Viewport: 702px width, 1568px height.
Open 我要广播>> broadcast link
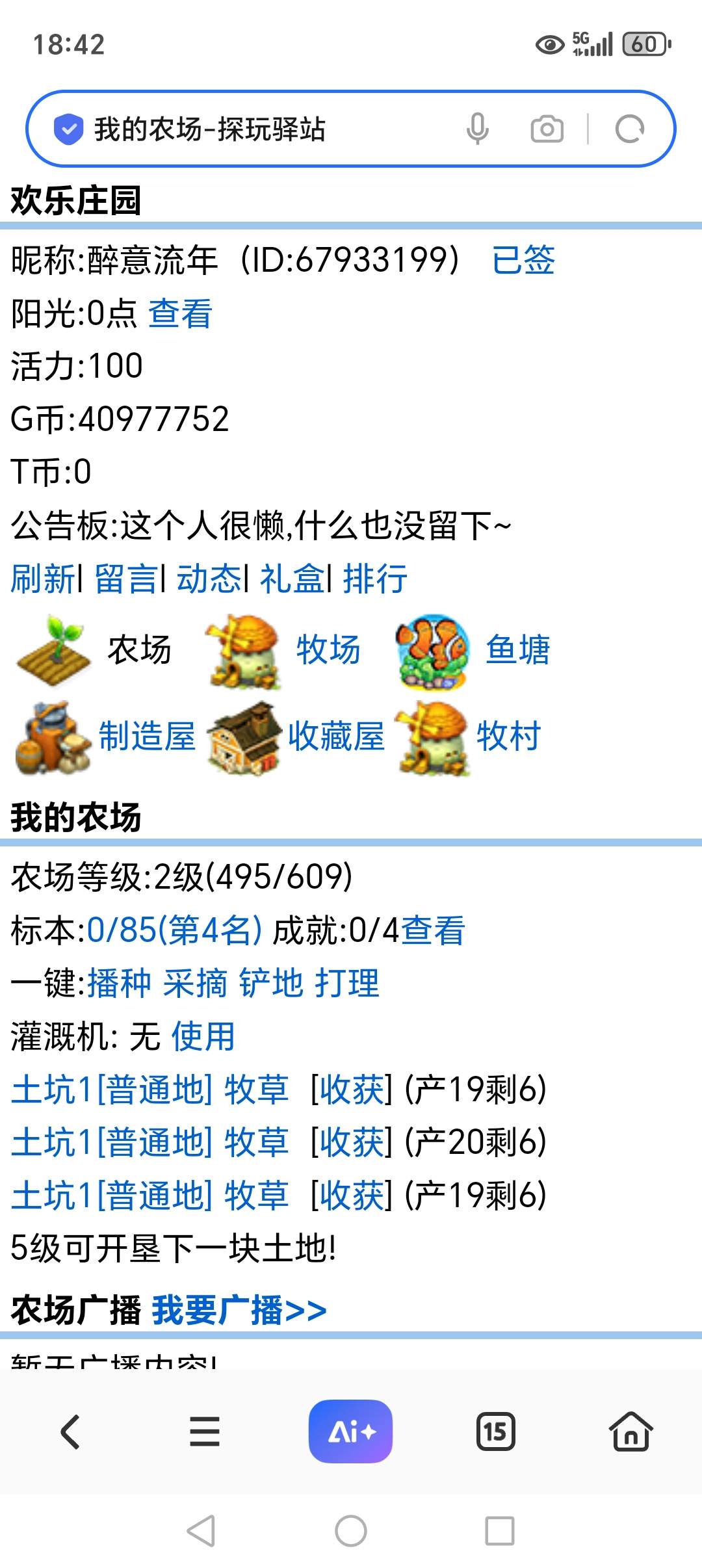[x=239, y=1311]
